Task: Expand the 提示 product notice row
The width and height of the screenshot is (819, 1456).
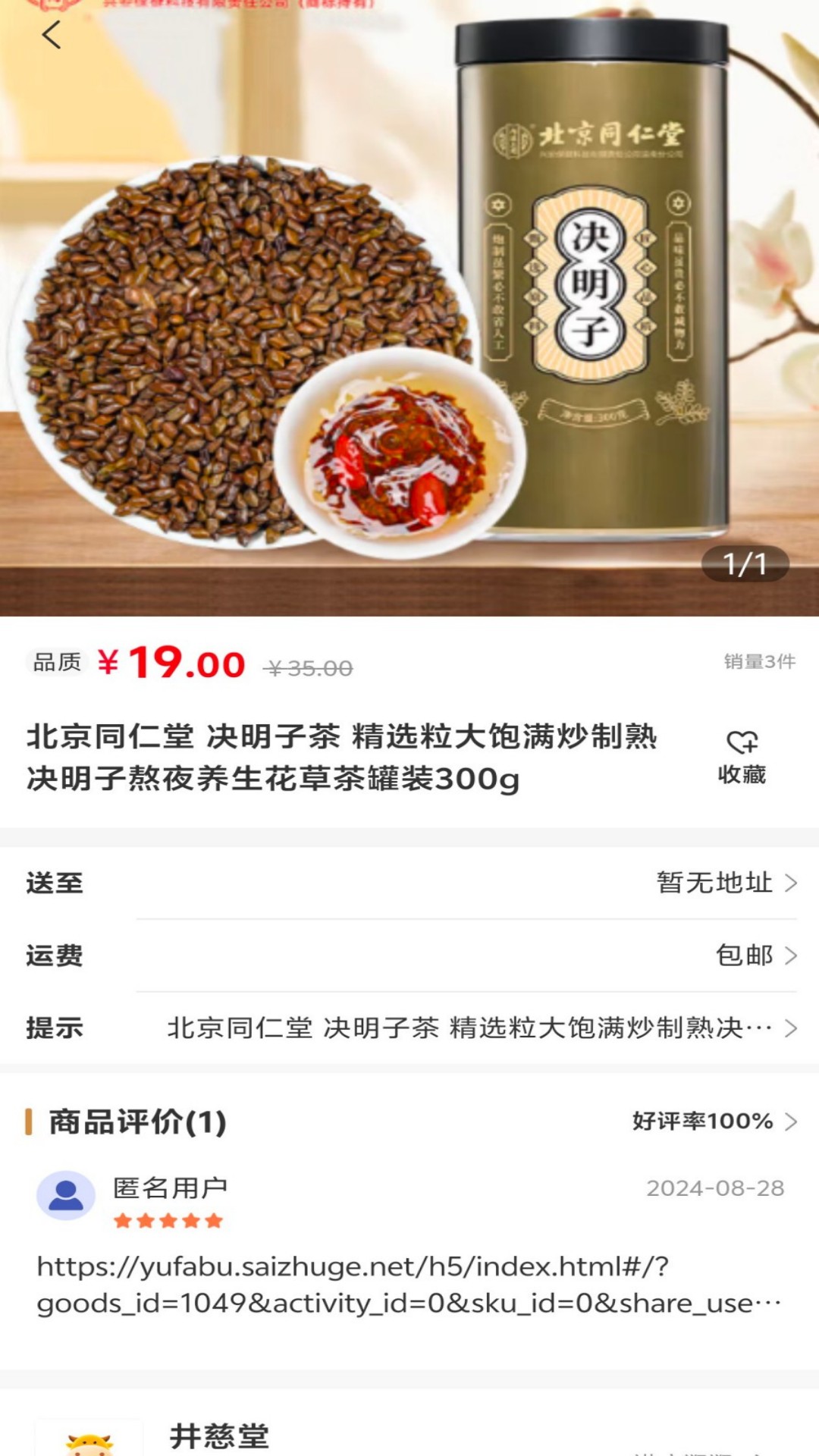Action: 409,1028
